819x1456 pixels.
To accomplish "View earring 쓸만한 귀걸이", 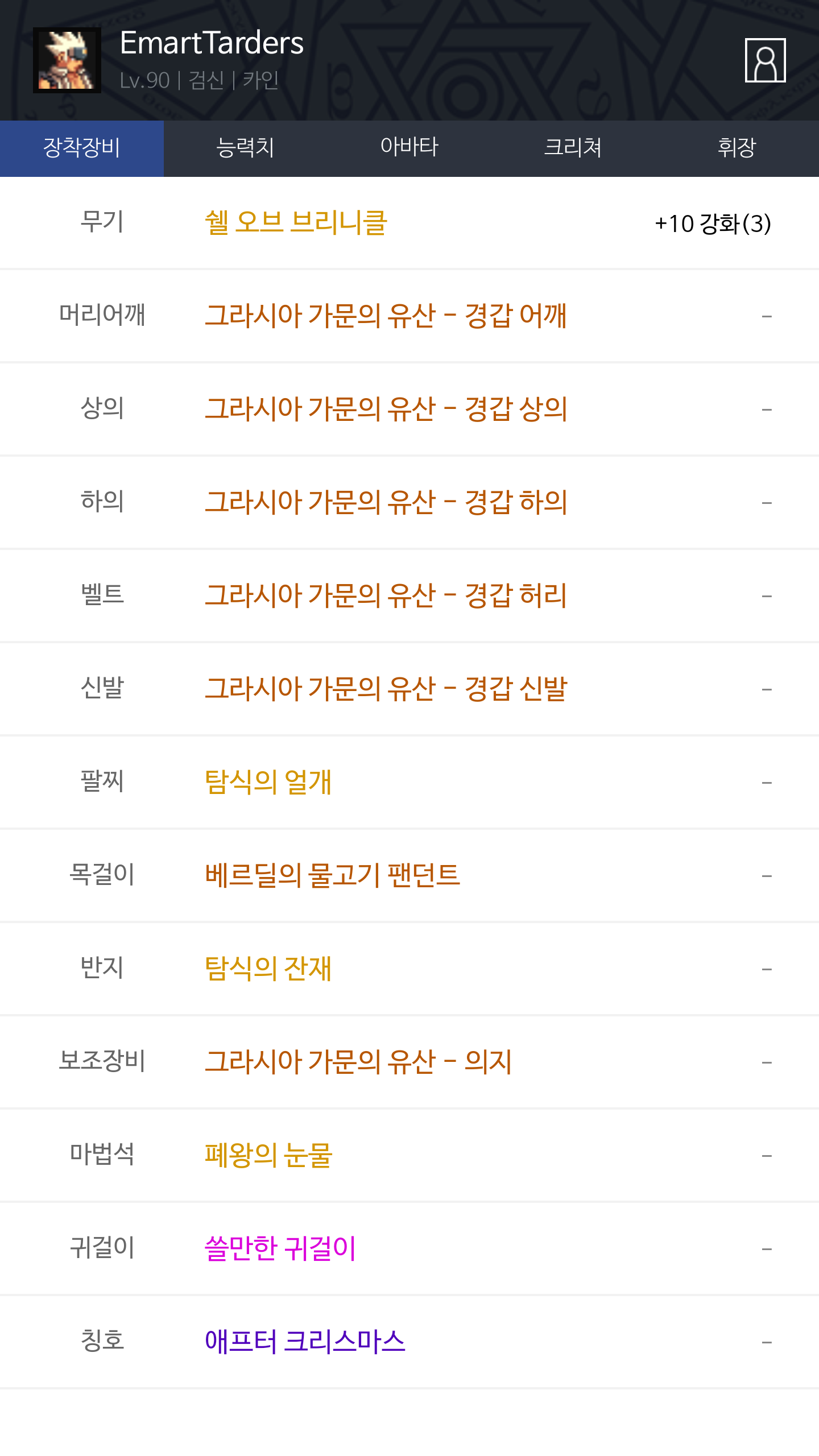I will coord(280,1248).
